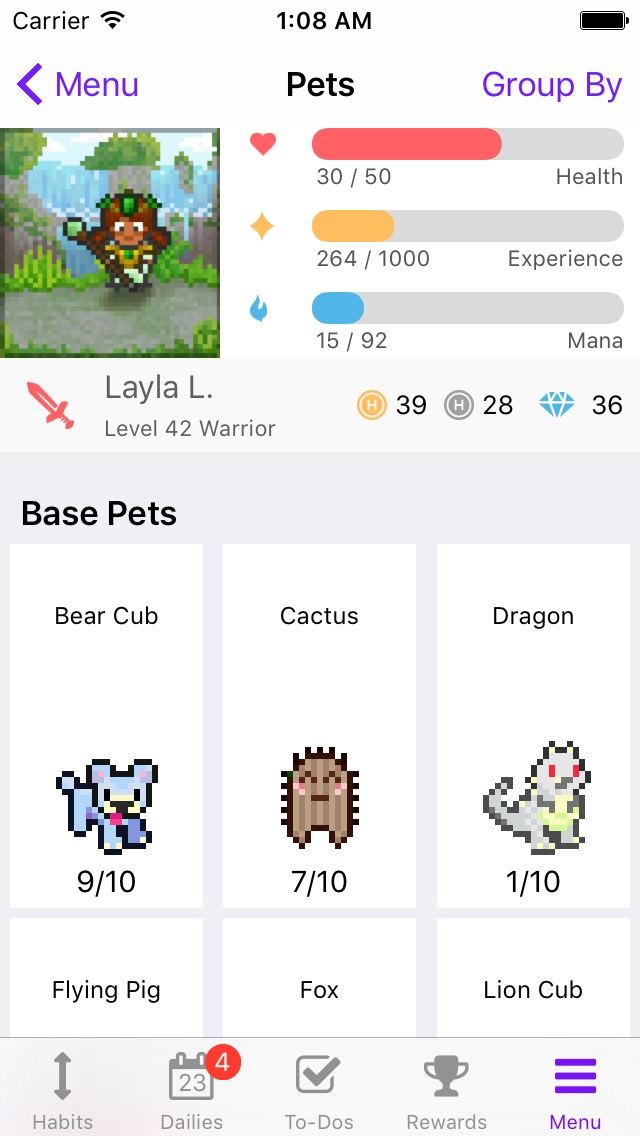The width and height of the screenshot is (640, 1136).
Task: Open the Group By options
Action: click(x=551, y=85)
